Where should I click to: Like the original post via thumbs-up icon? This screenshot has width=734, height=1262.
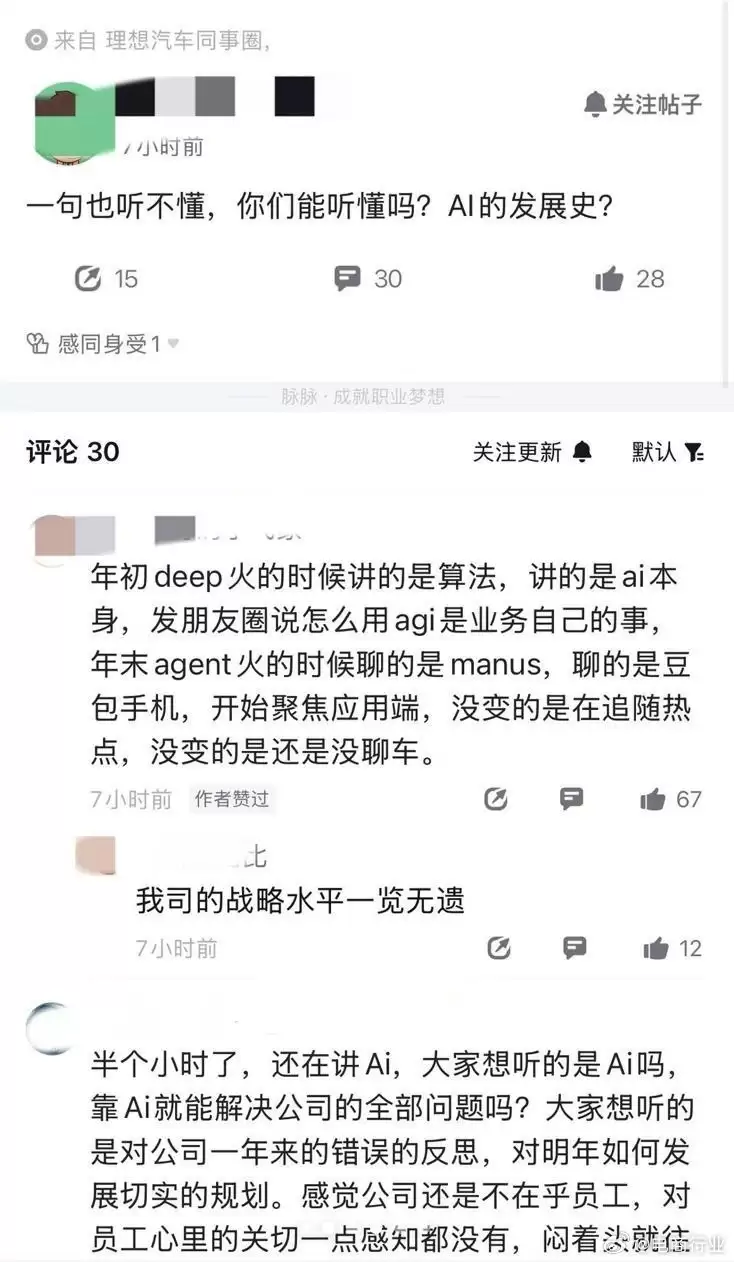[610, 279]
